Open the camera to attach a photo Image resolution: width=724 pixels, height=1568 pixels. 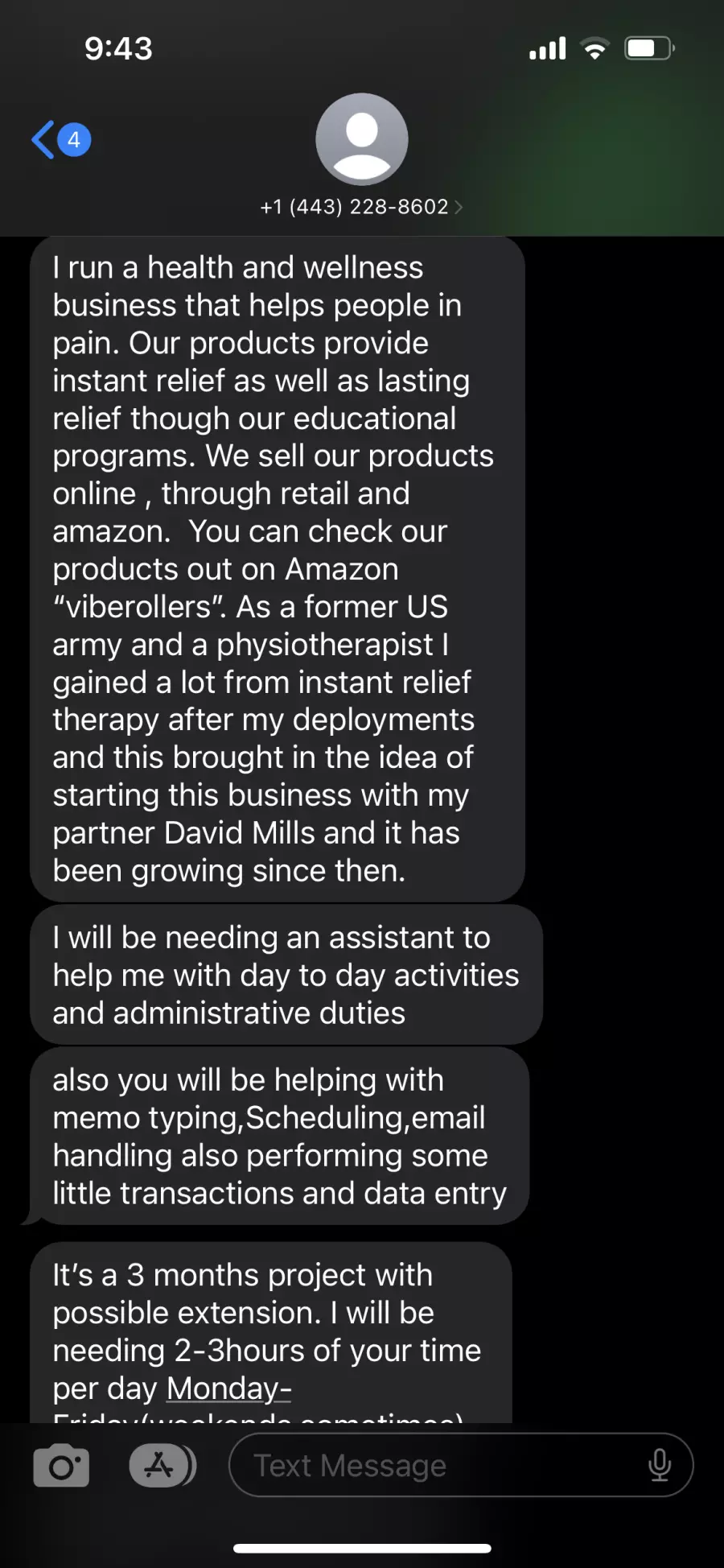[61, 1466]
